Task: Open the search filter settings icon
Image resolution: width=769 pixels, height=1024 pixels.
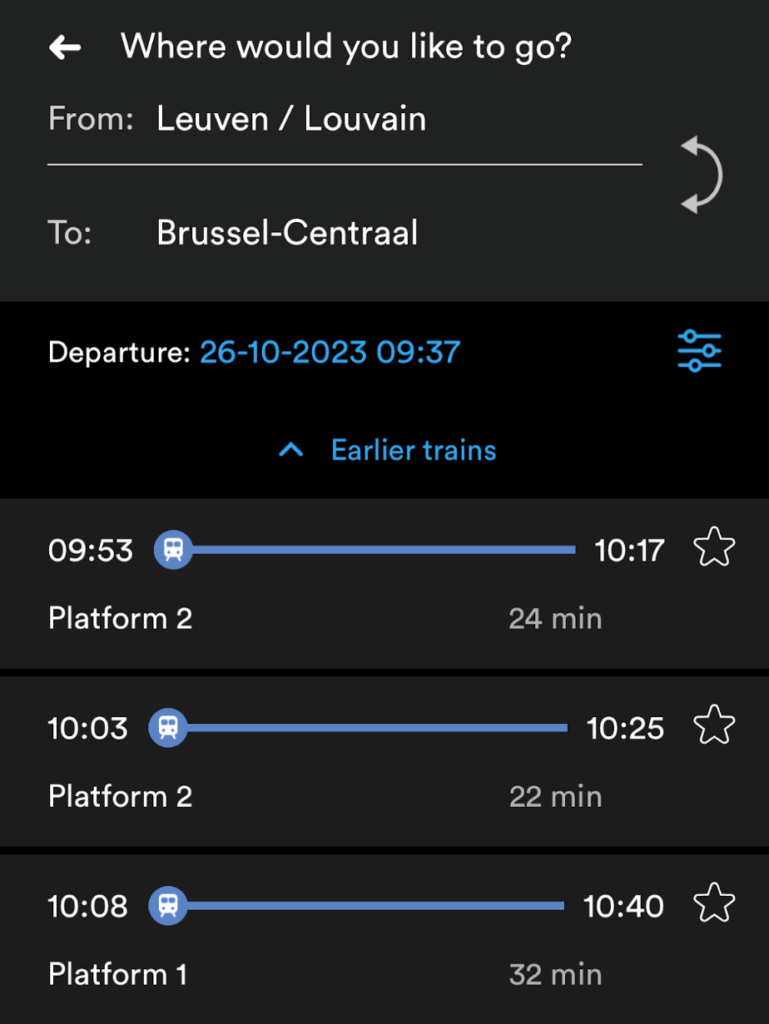Action: point(699,351)
